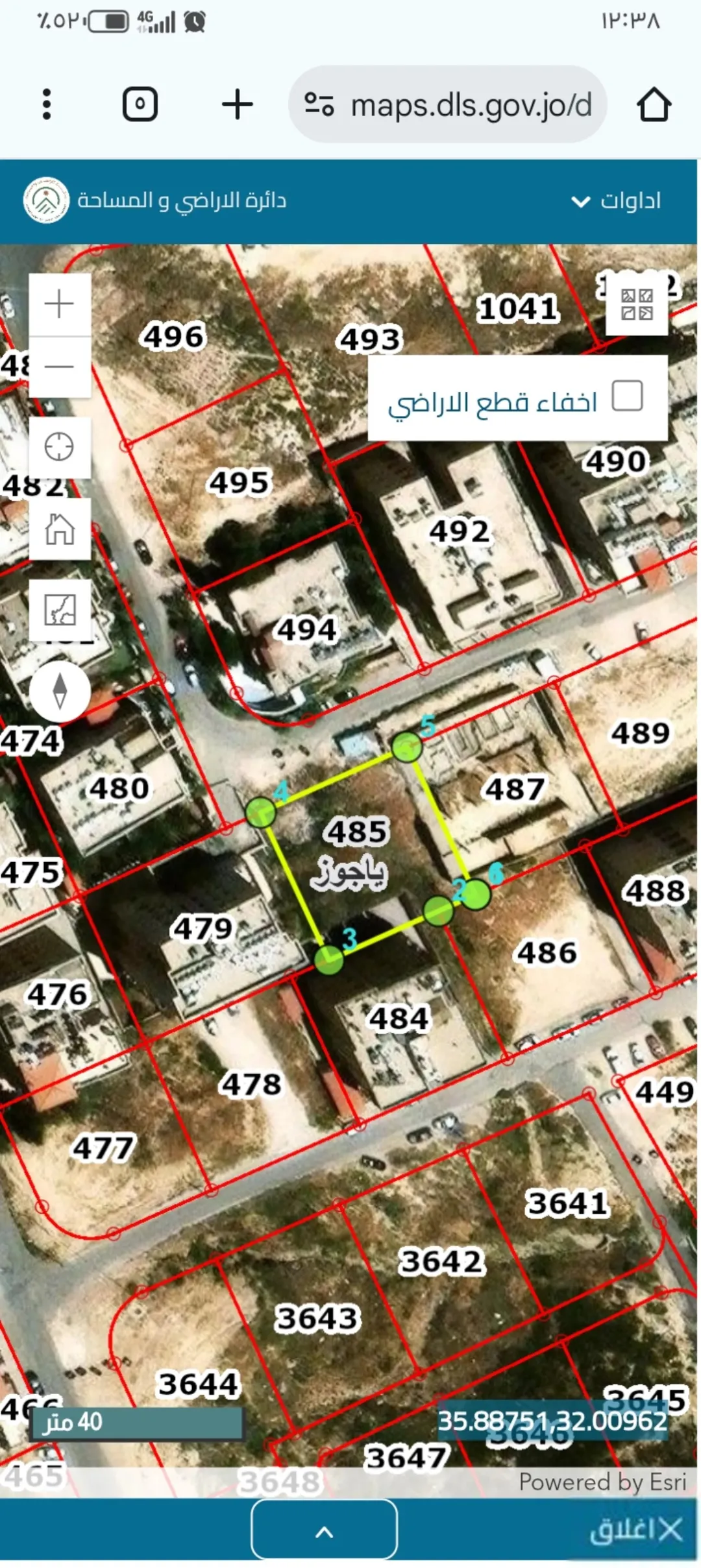The height and width of the screenshot is (1568, 701).
Task: Open the map measurement tool
Action: pos(60,610)
